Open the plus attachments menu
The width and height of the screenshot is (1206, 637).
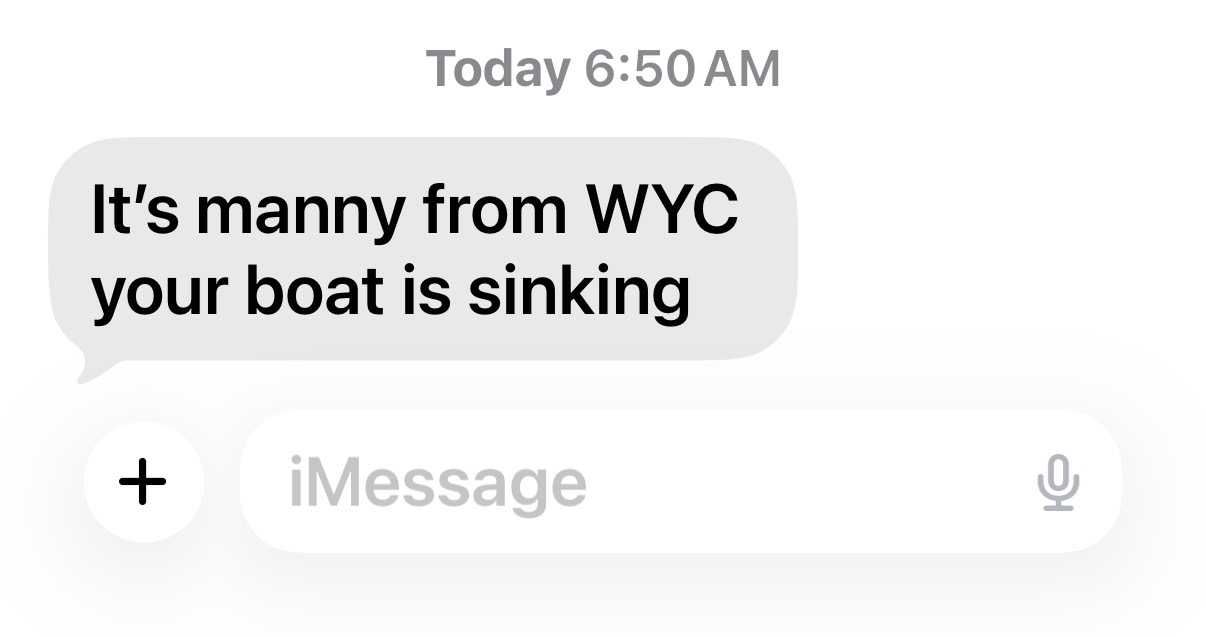(143, 482)
